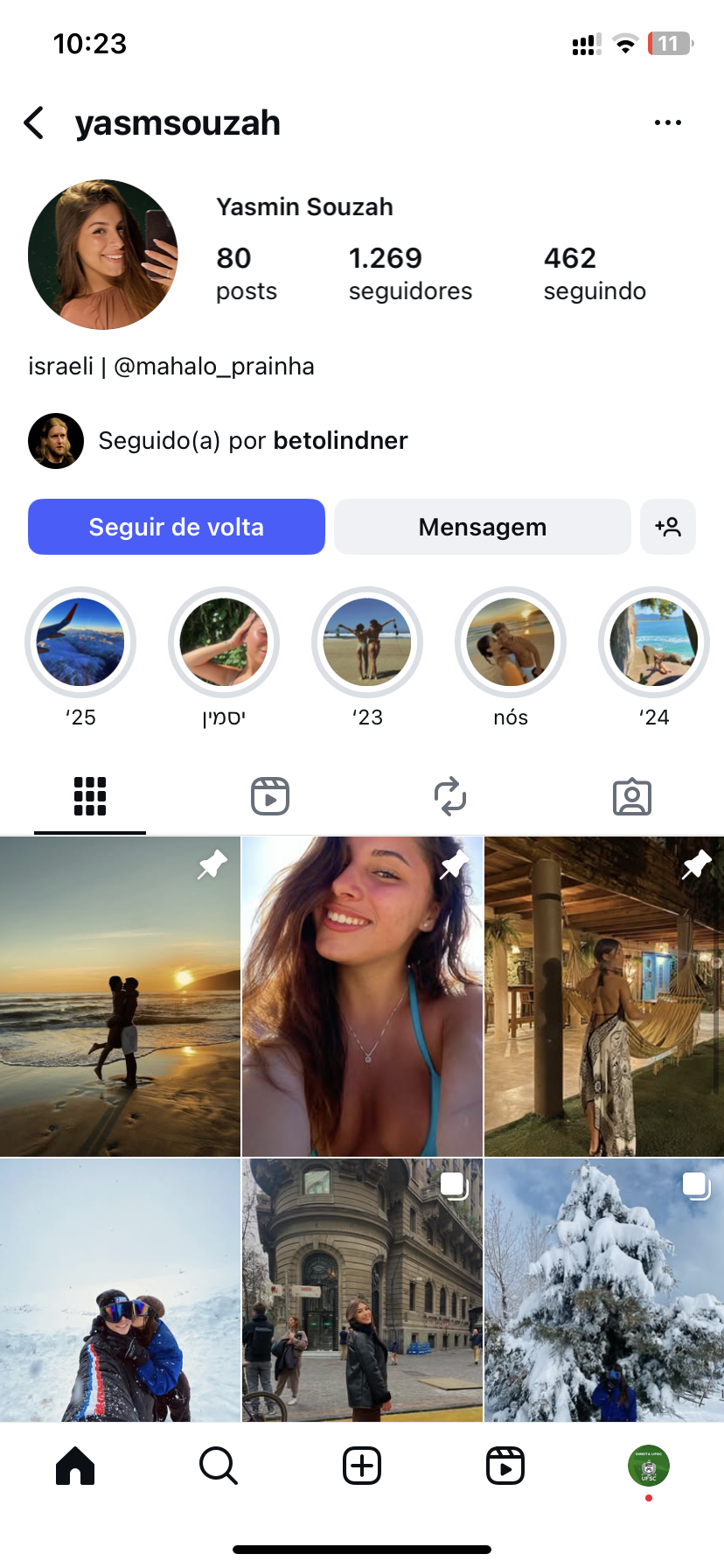
Task: View the '24 story highlight
Action: point(653,642)
